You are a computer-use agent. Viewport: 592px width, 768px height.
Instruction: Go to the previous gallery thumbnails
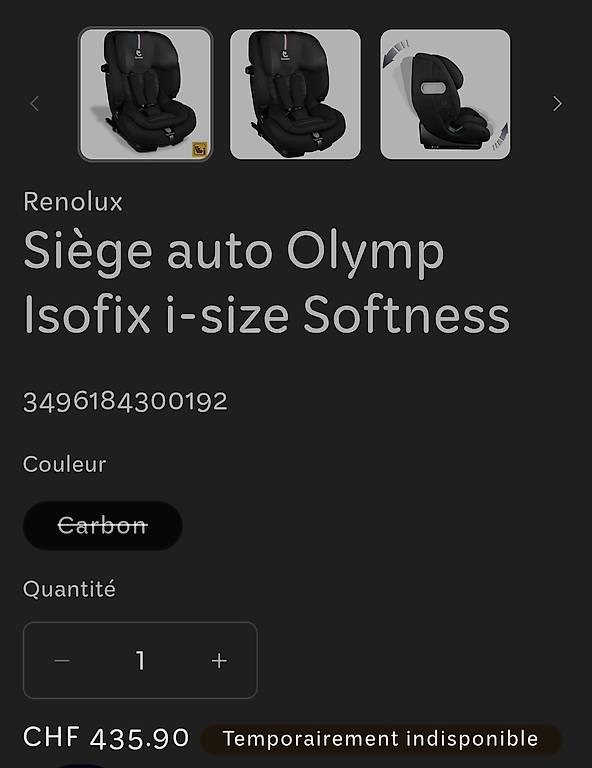(34, 103)
